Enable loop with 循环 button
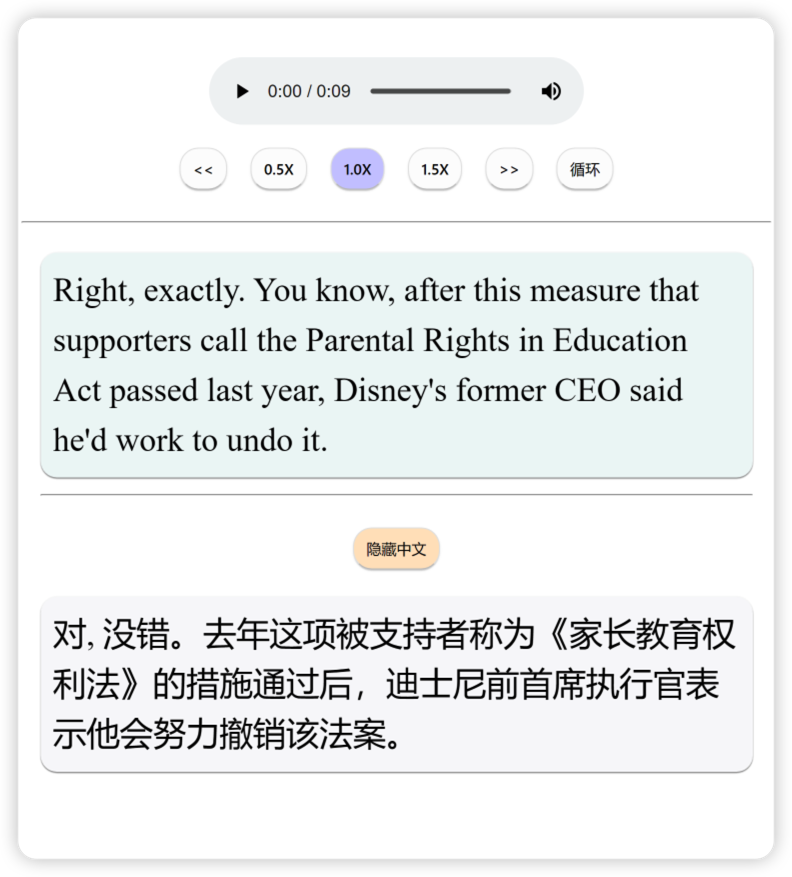Screen dimensions: 792x877 584,169
